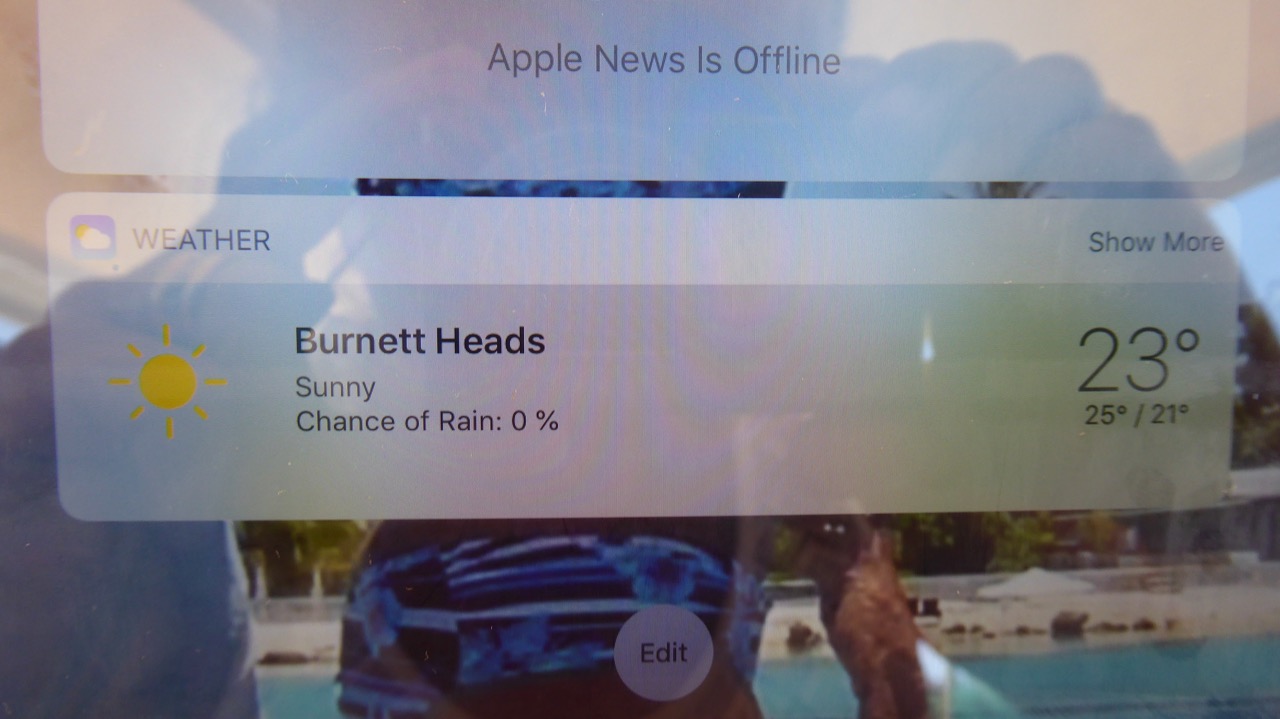The image size is (1280, 719).
Task: Open the Apple News offline widget
Action: coord(663,61)
